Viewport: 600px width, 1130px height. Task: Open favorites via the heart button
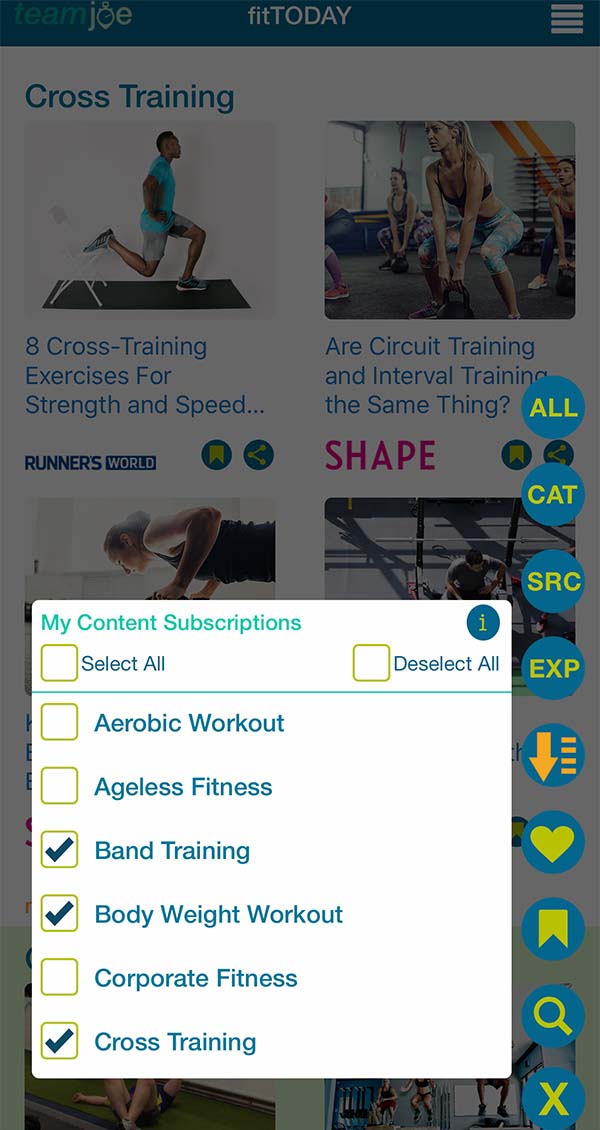pos(553,843)
